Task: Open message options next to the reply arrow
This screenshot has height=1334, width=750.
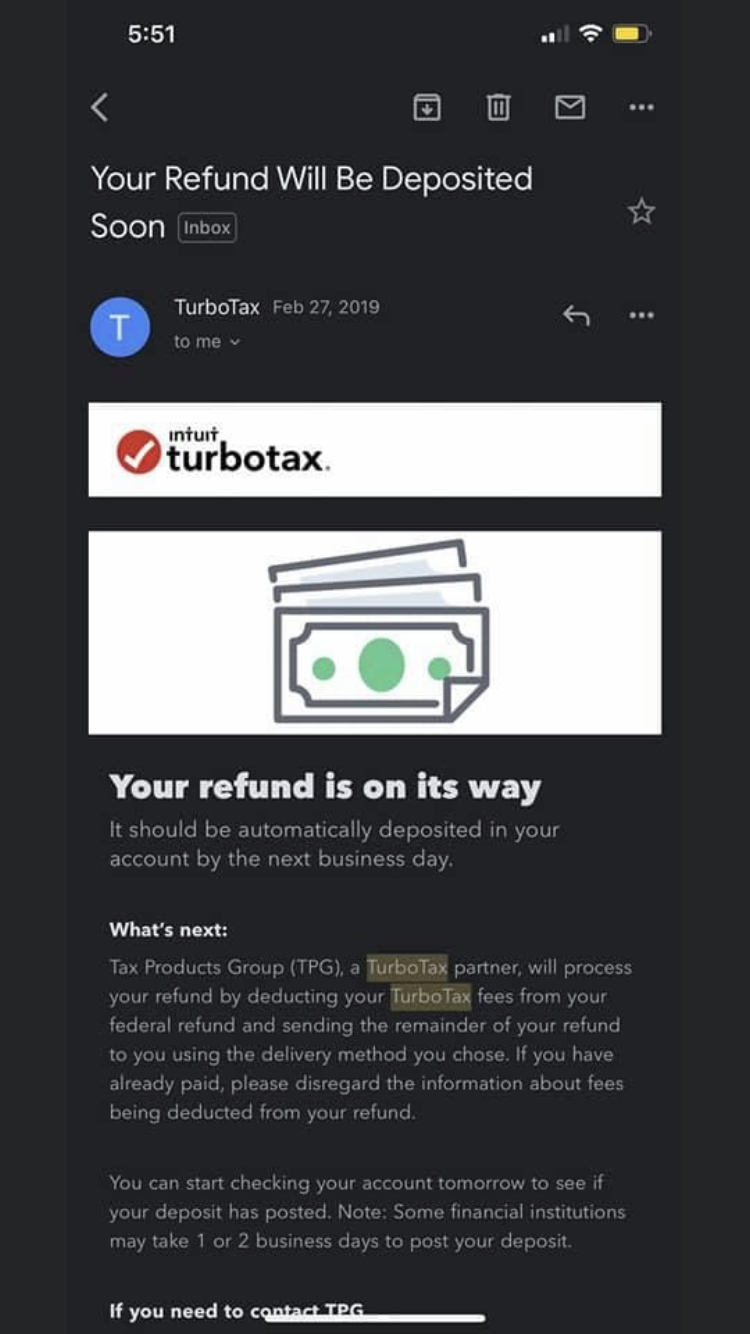Action: [x=641, y=315]
